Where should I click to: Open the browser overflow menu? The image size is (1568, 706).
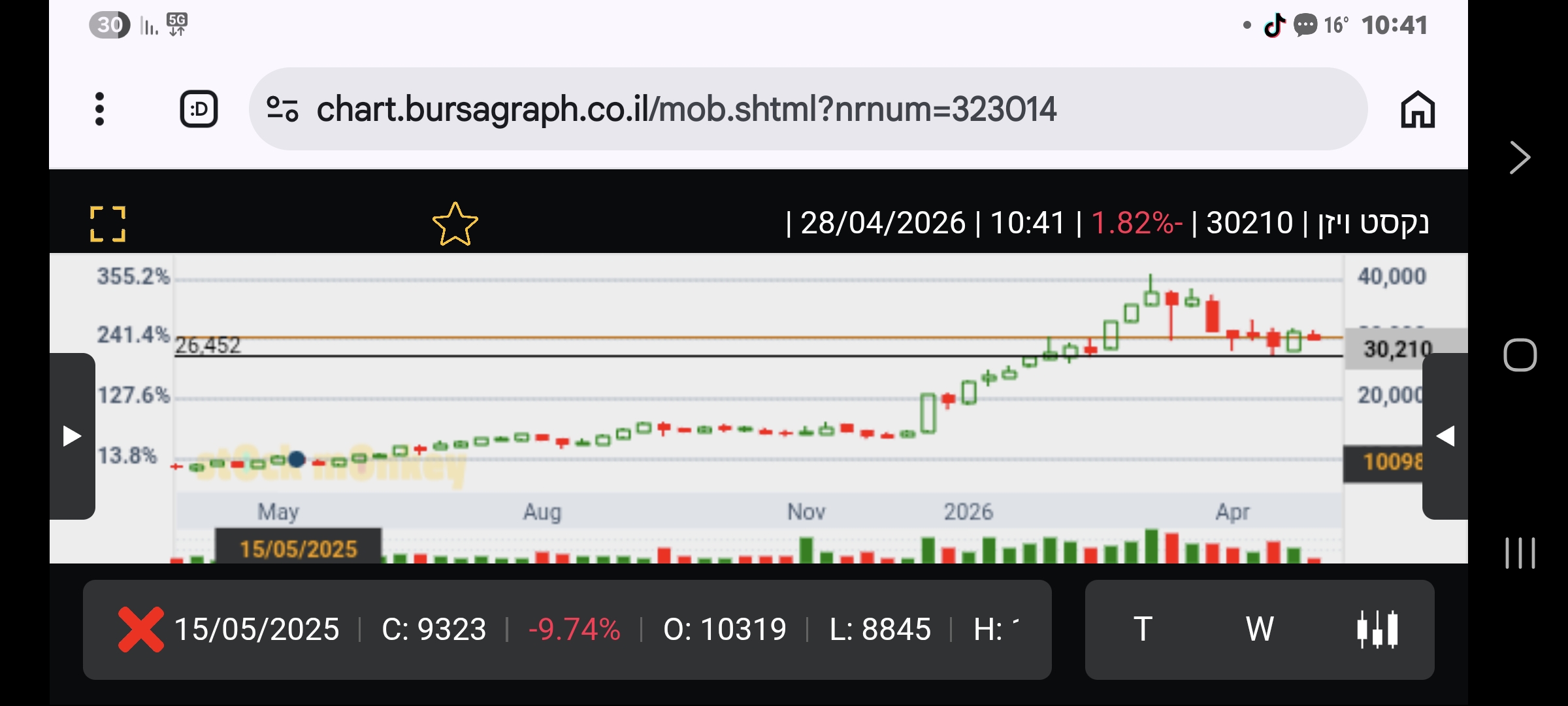(99, 109)
